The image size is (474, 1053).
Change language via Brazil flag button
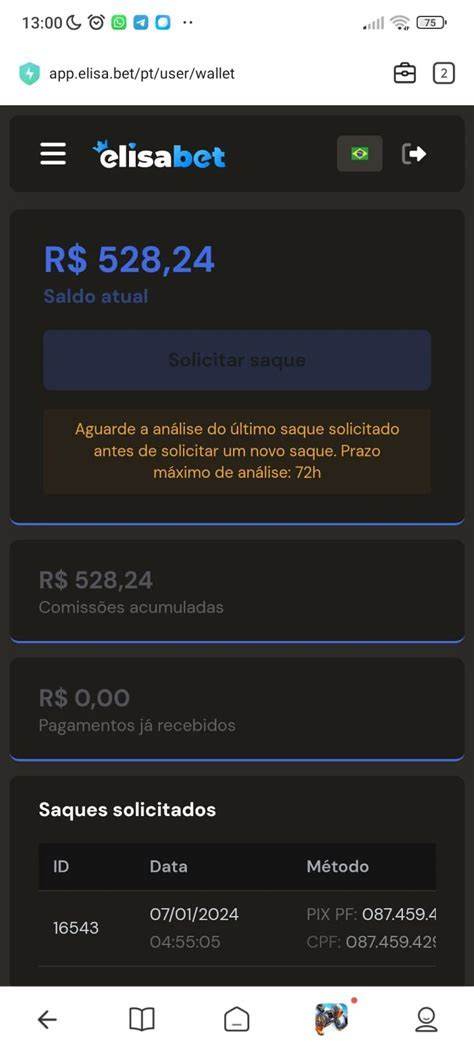coord(360,154)
